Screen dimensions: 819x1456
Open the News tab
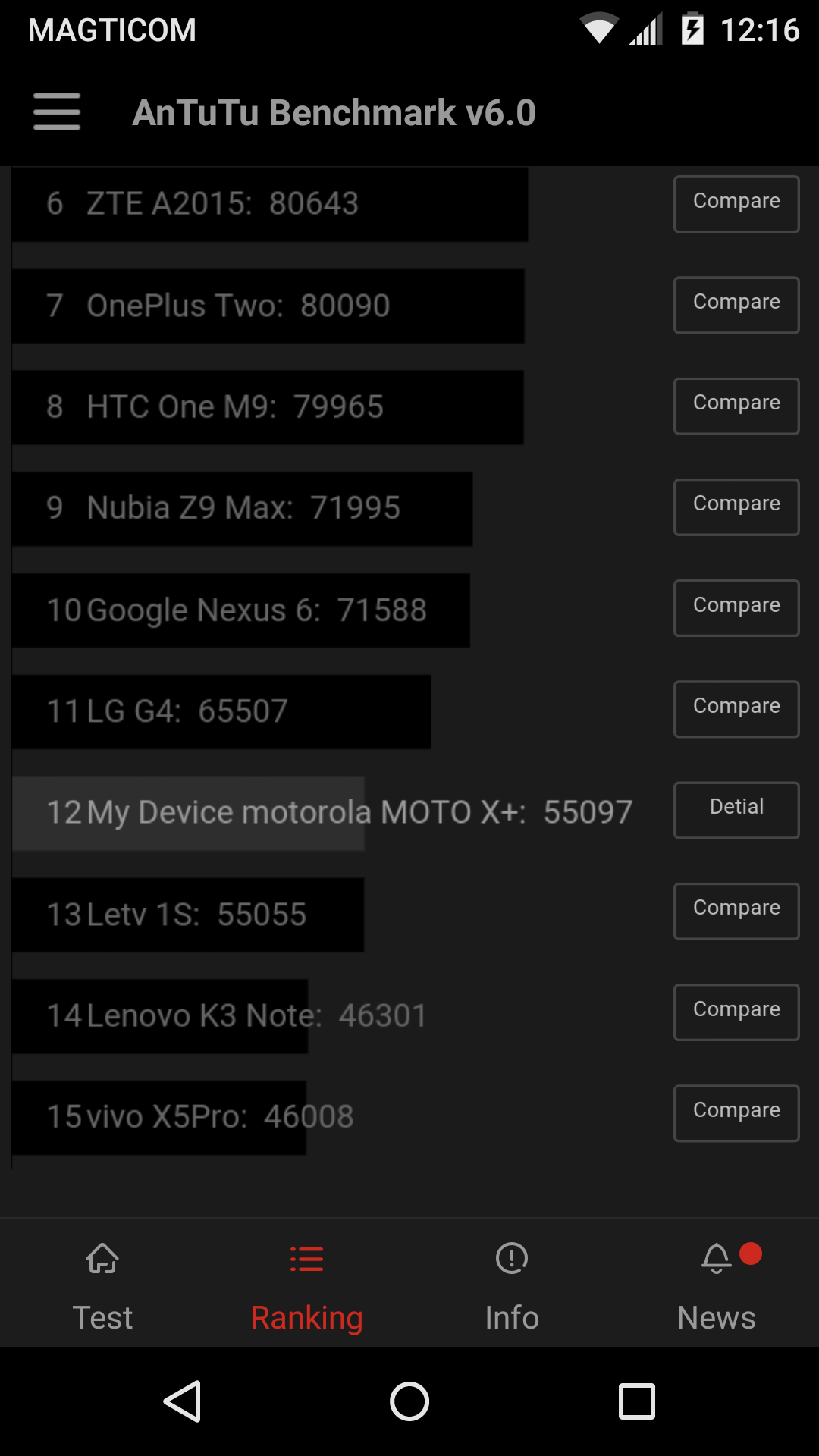[x=717, y=1285]
